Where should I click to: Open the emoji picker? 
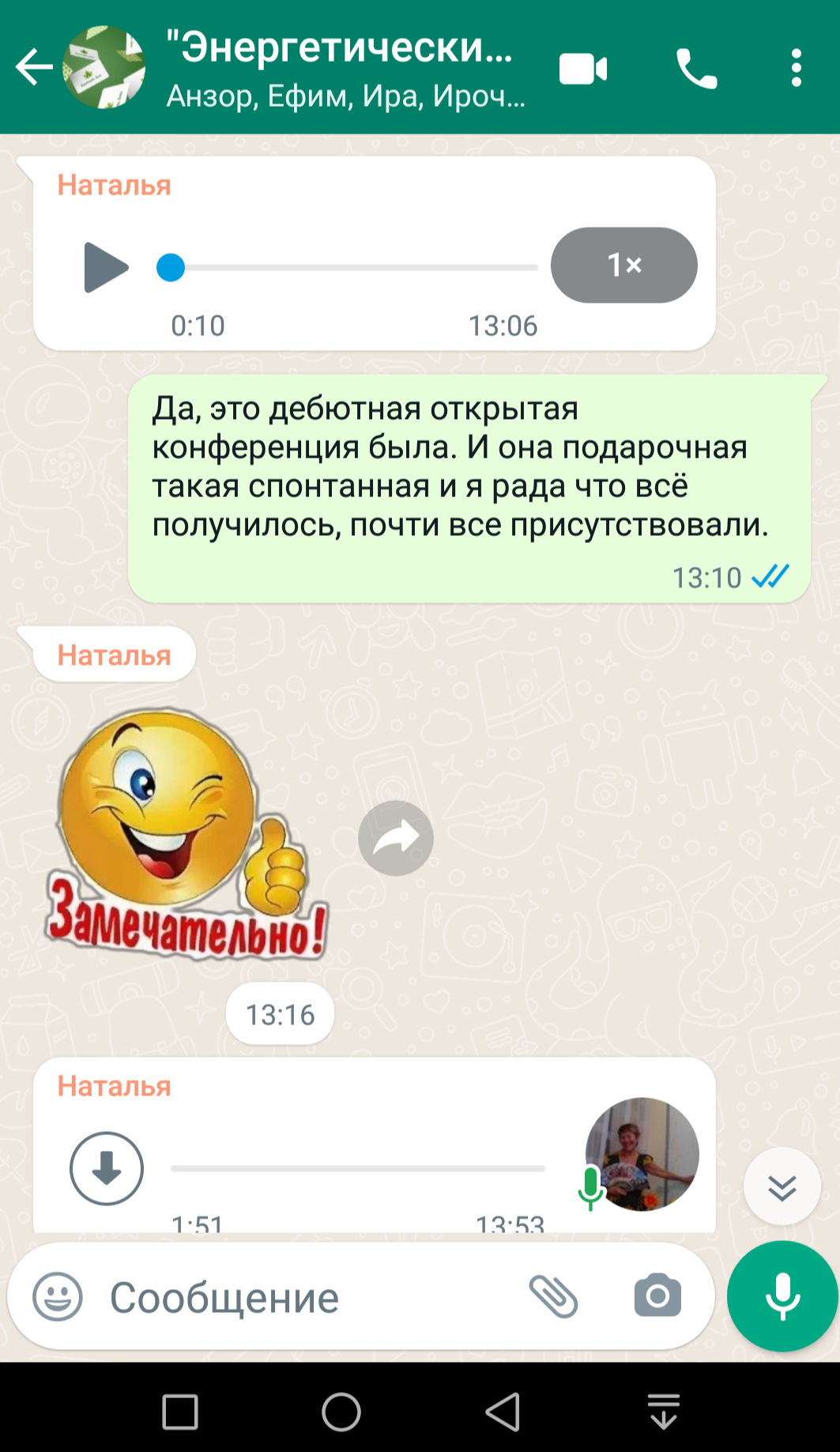click(58, 1297)
